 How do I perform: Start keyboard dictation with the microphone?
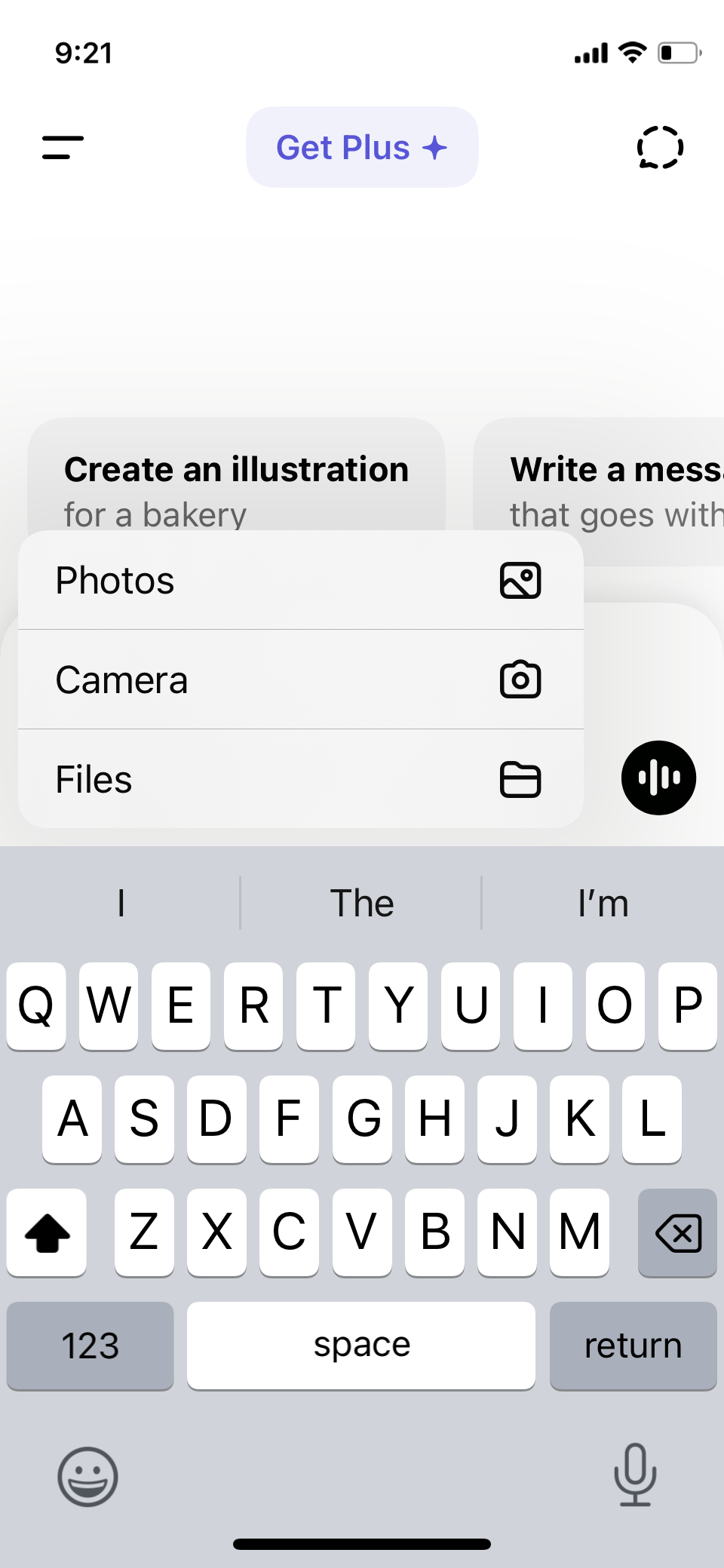click(x=635, y=1474)
